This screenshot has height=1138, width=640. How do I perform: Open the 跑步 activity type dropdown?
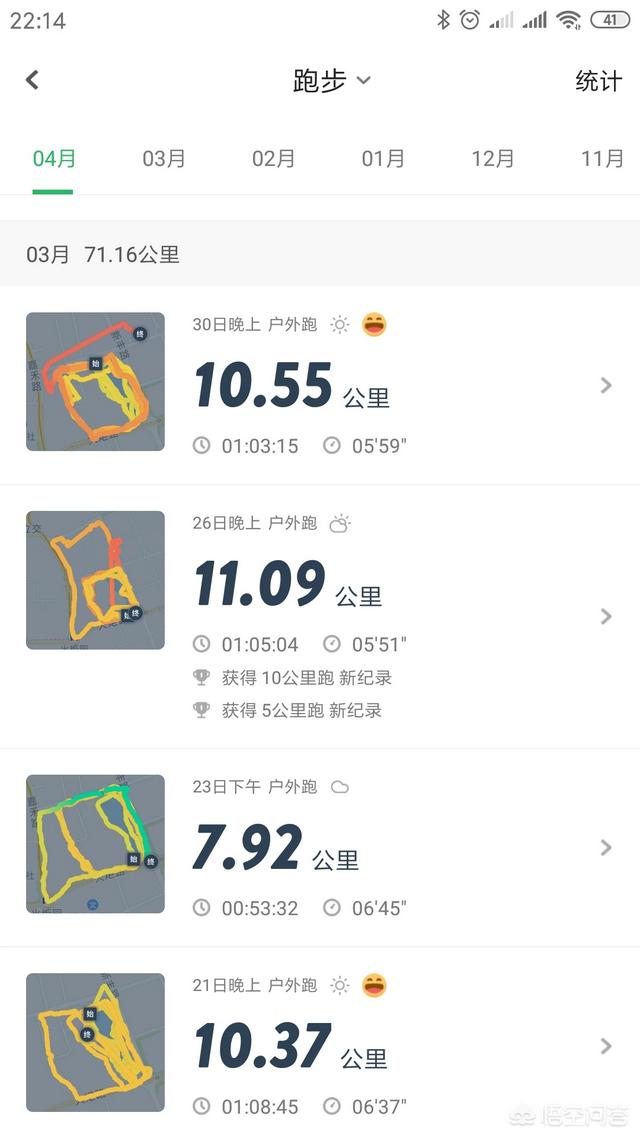(x=331, y=81)
